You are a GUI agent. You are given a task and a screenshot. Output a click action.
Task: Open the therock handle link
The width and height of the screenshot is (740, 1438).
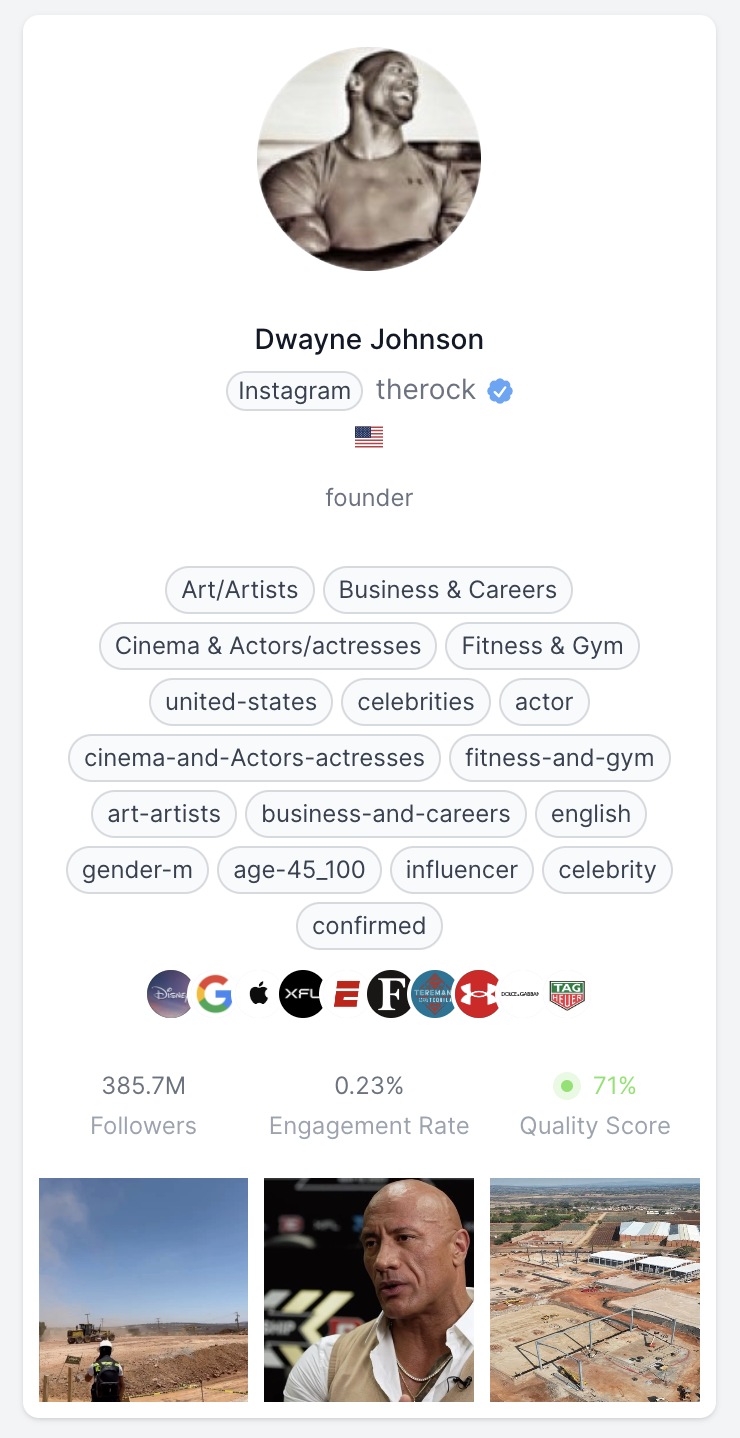pyautogui.click(x=426, y=390)
